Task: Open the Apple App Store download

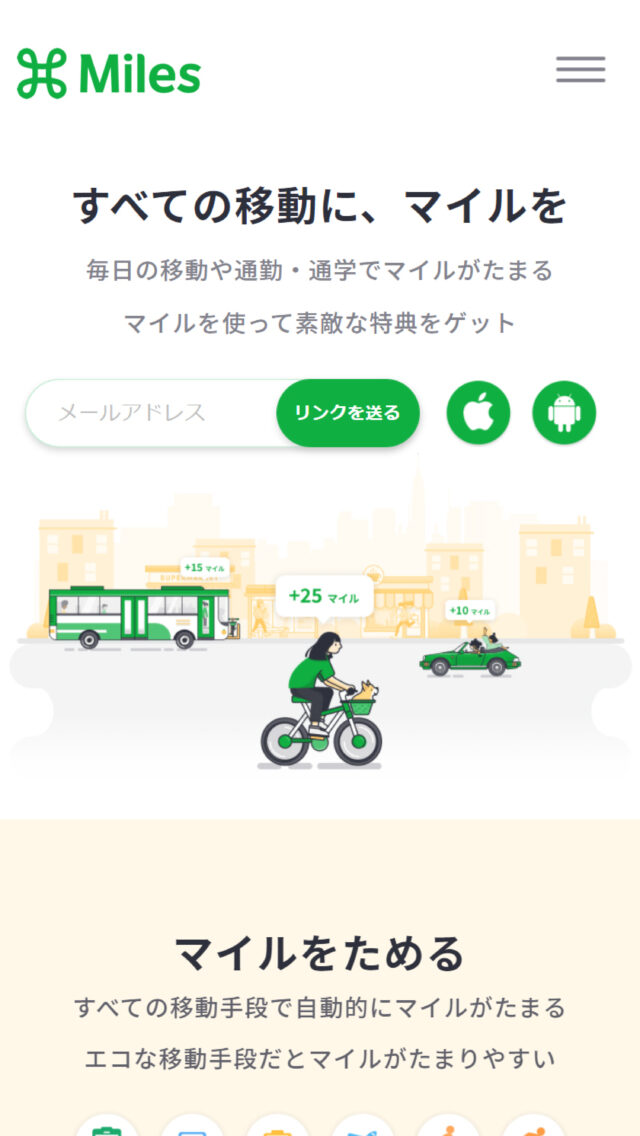Action: point(478,413)
